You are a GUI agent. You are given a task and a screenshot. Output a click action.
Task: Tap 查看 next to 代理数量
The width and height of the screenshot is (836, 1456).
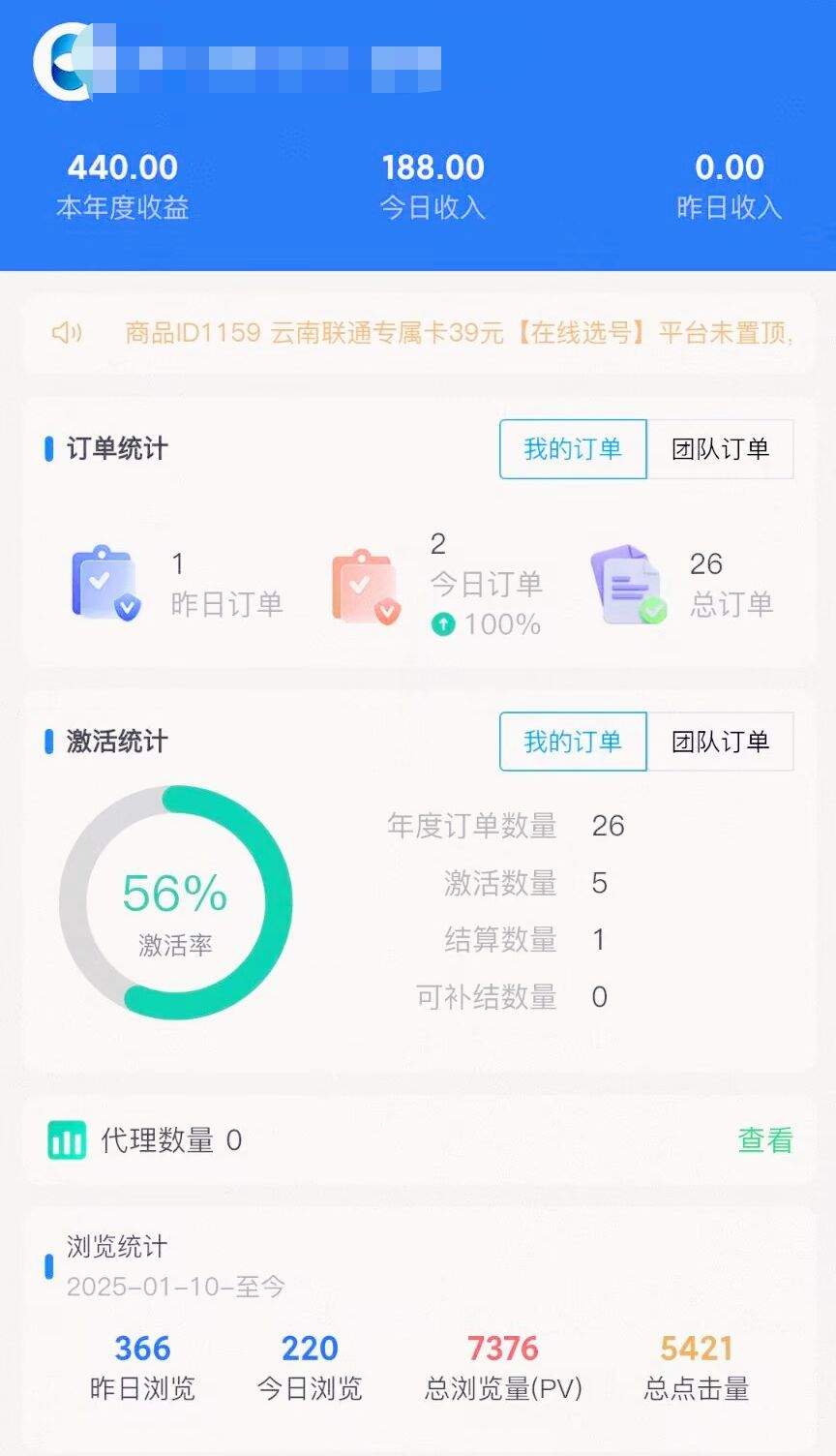click(x=764, y=1140)
